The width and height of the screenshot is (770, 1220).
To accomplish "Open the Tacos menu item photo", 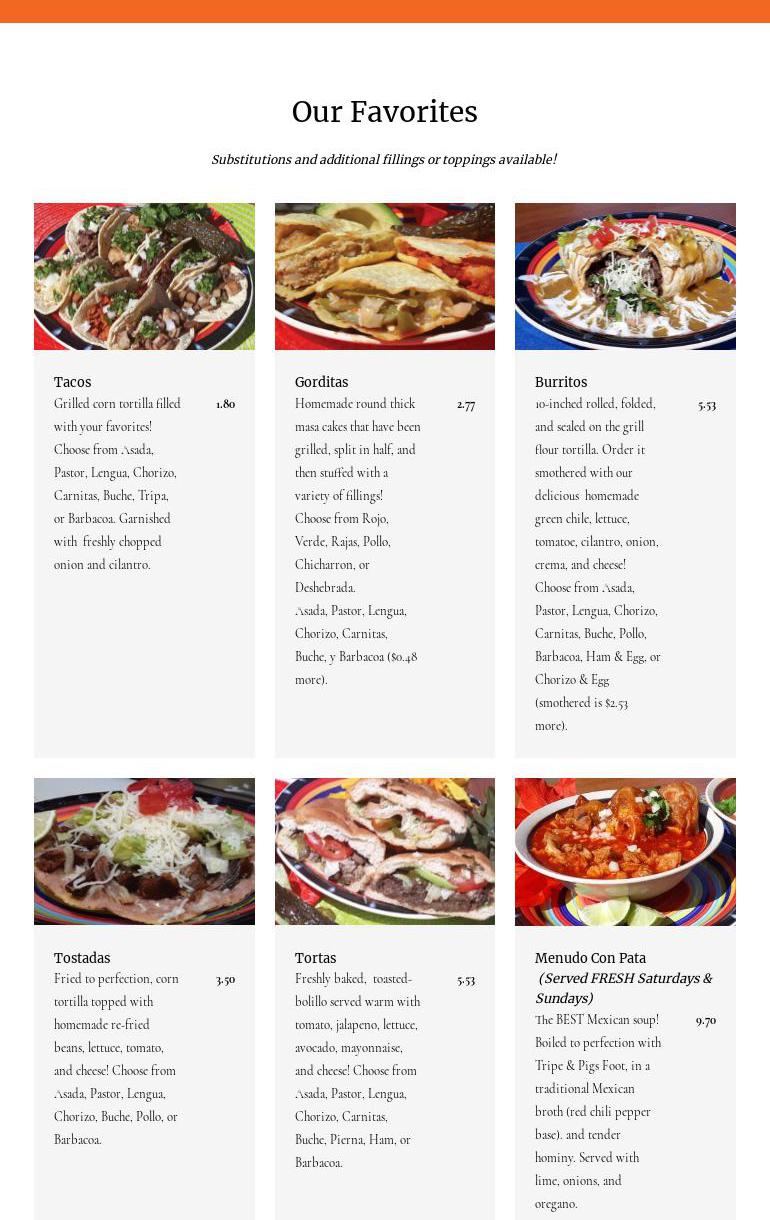I will tap(144, 276).
